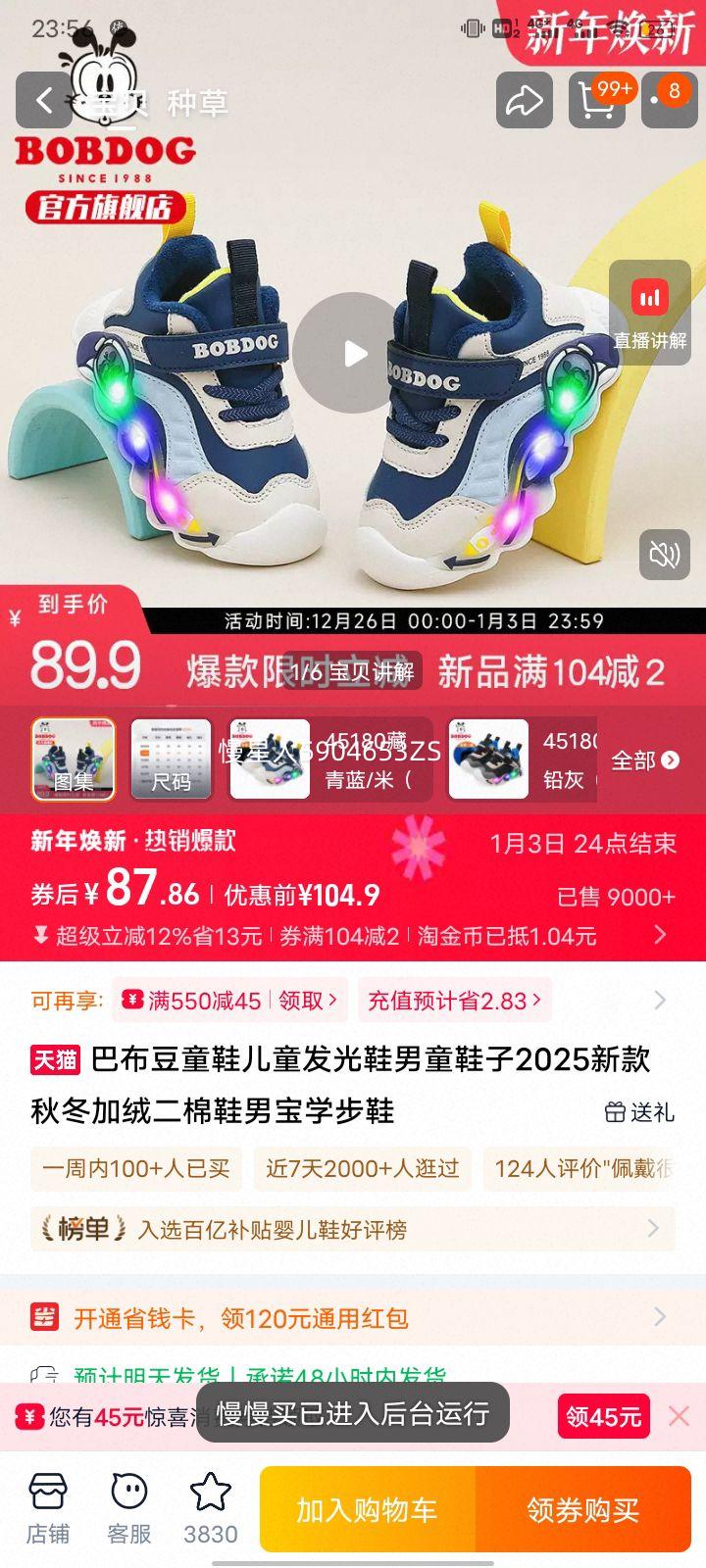Open the shopping cart showing 99+

coord(596,100)
